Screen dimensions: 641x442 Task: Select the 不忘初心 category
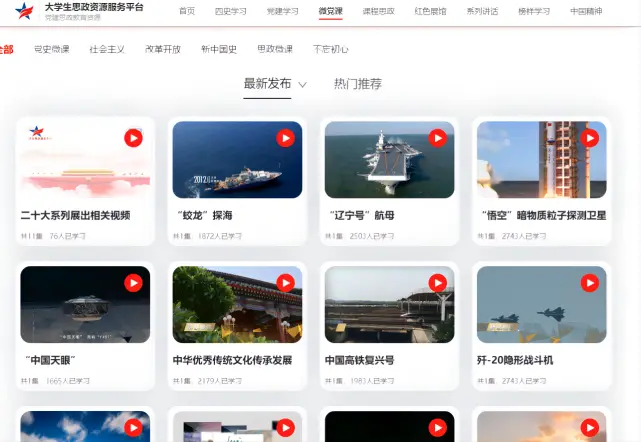point(330,49)
